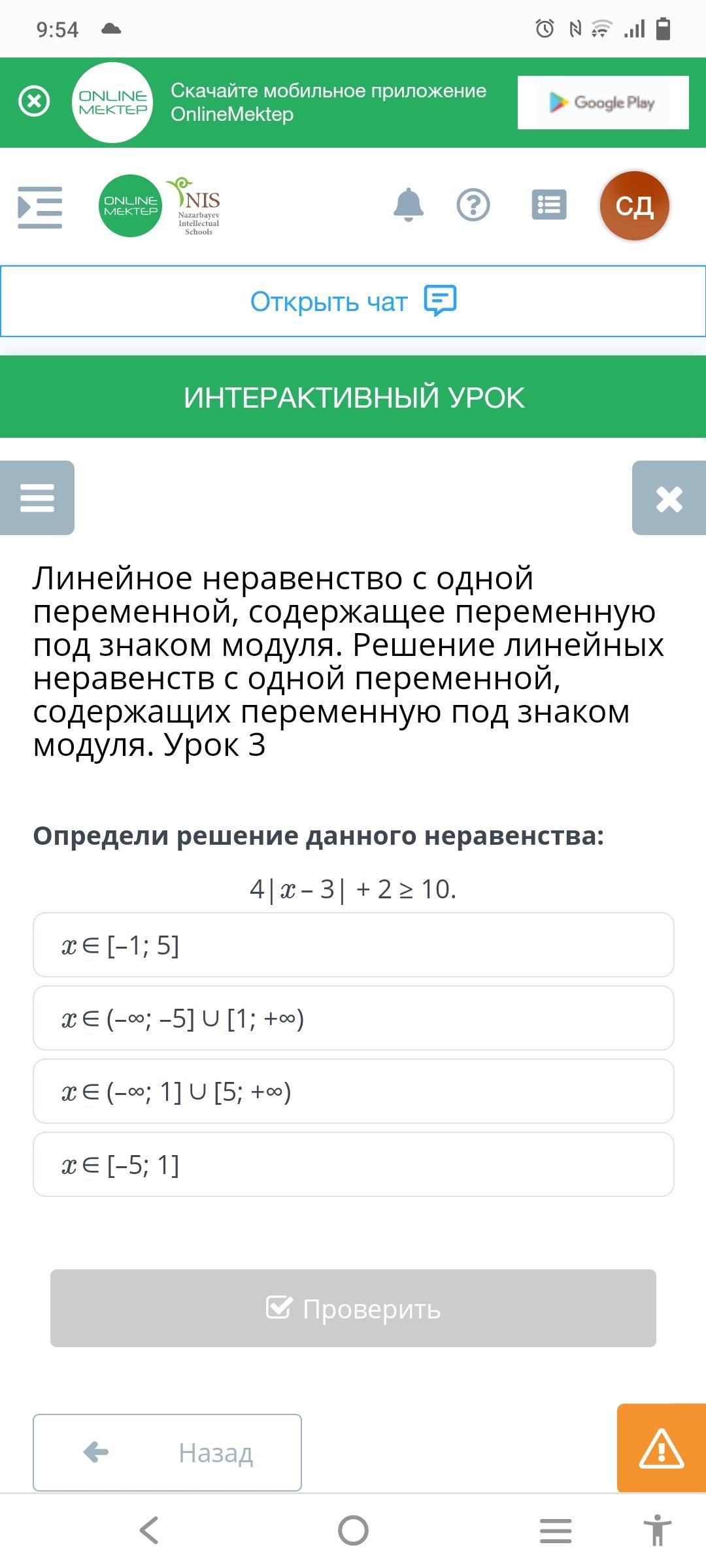Tap the system back button
This screenshot has width=706, height=1568.
point(149,1530)
